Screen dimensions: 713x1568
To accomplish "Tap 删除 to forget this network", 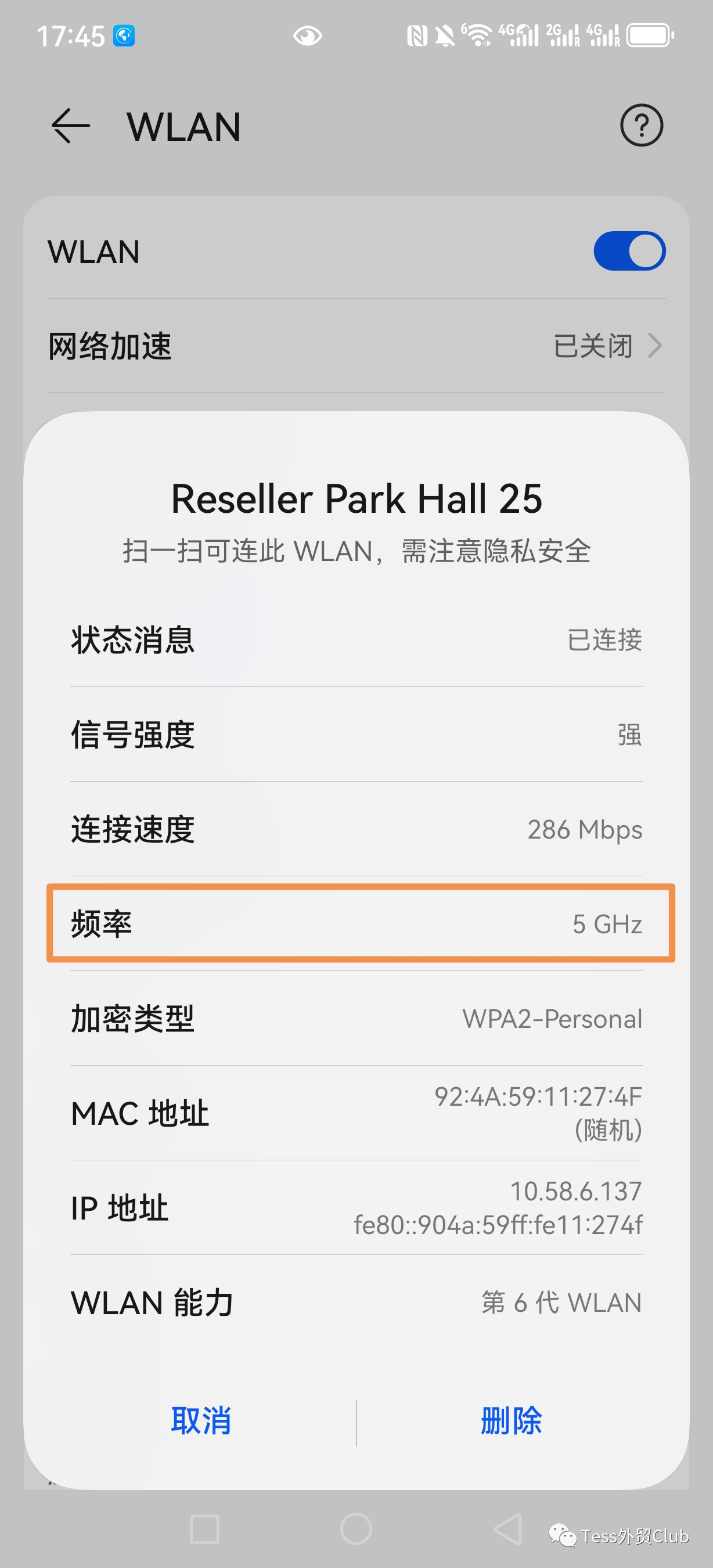I will click(510, 1420).
